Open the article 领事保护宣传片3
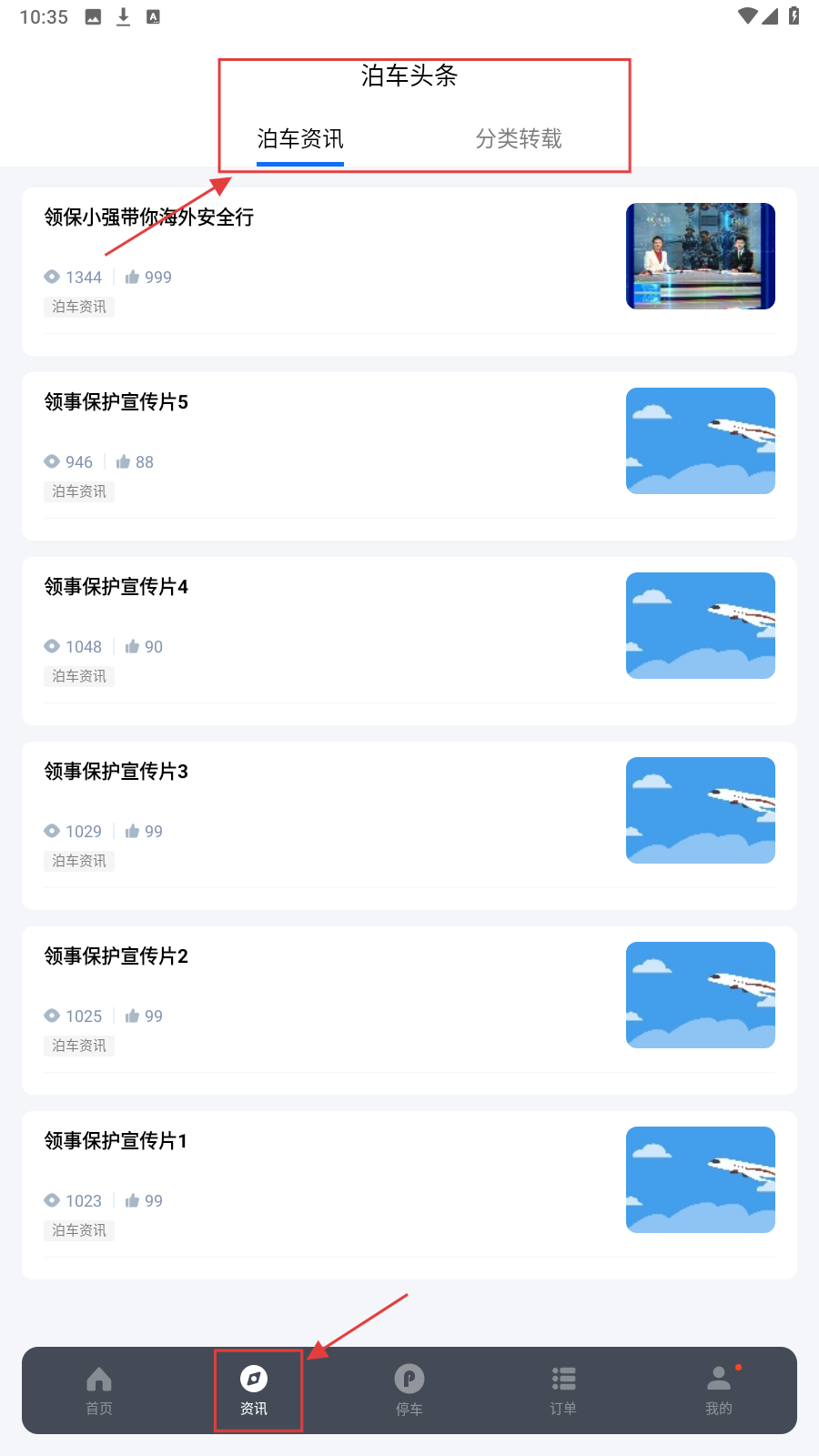 [x=116, y=772]
